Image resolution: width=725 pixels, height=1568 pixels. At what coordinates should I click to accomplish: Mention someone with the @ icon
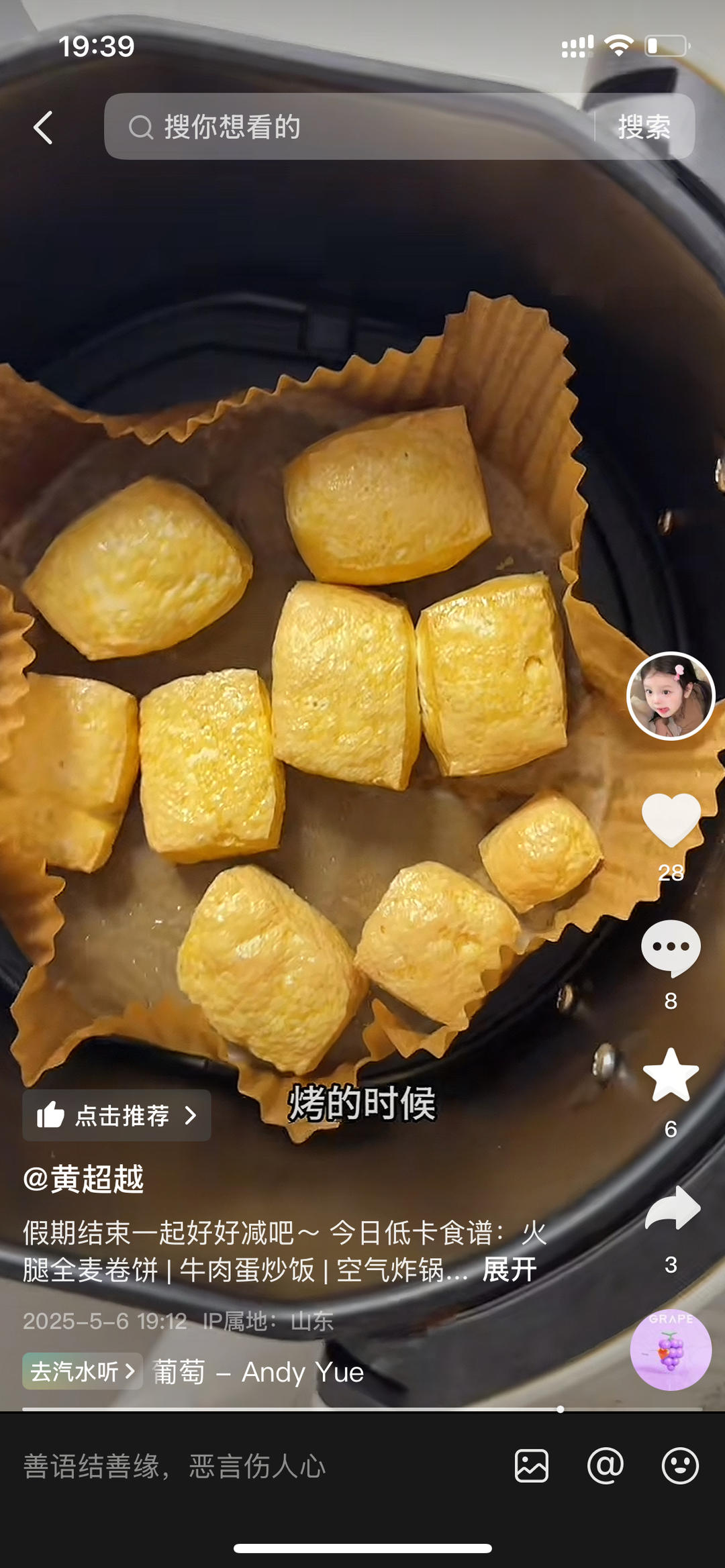point(606,1466)
